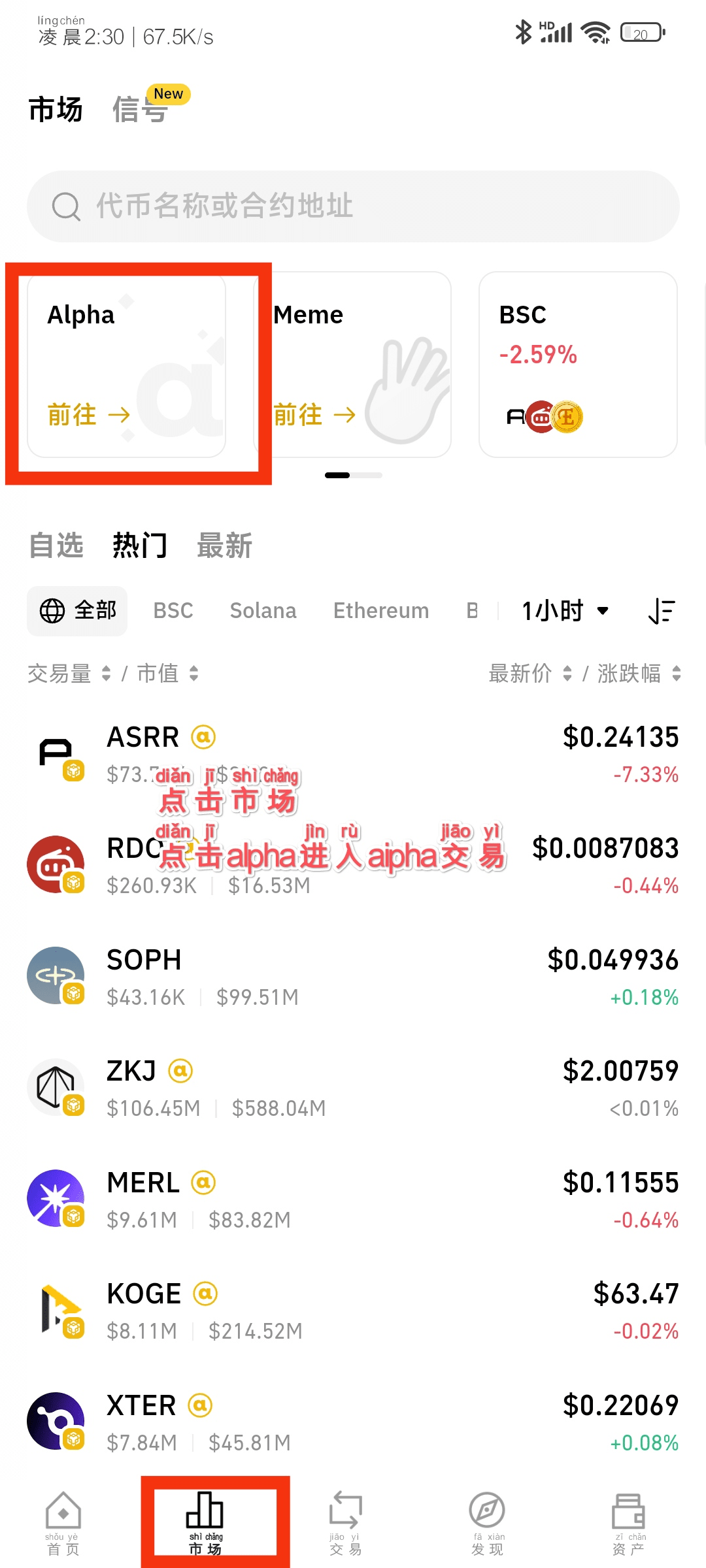Open the Meme card

tap(353, 365)
